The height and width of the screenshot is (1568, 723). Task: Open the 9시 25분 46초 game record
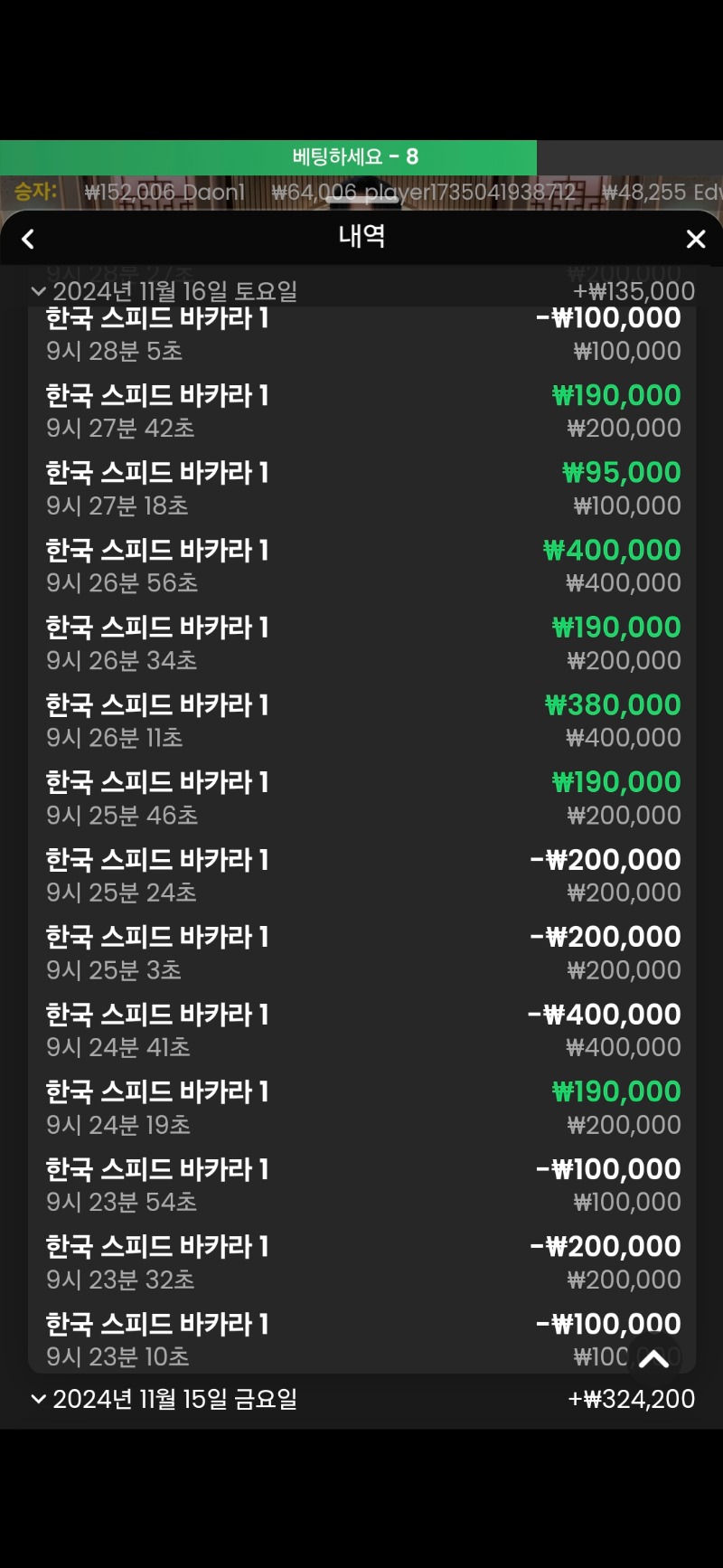coord(361,798)
